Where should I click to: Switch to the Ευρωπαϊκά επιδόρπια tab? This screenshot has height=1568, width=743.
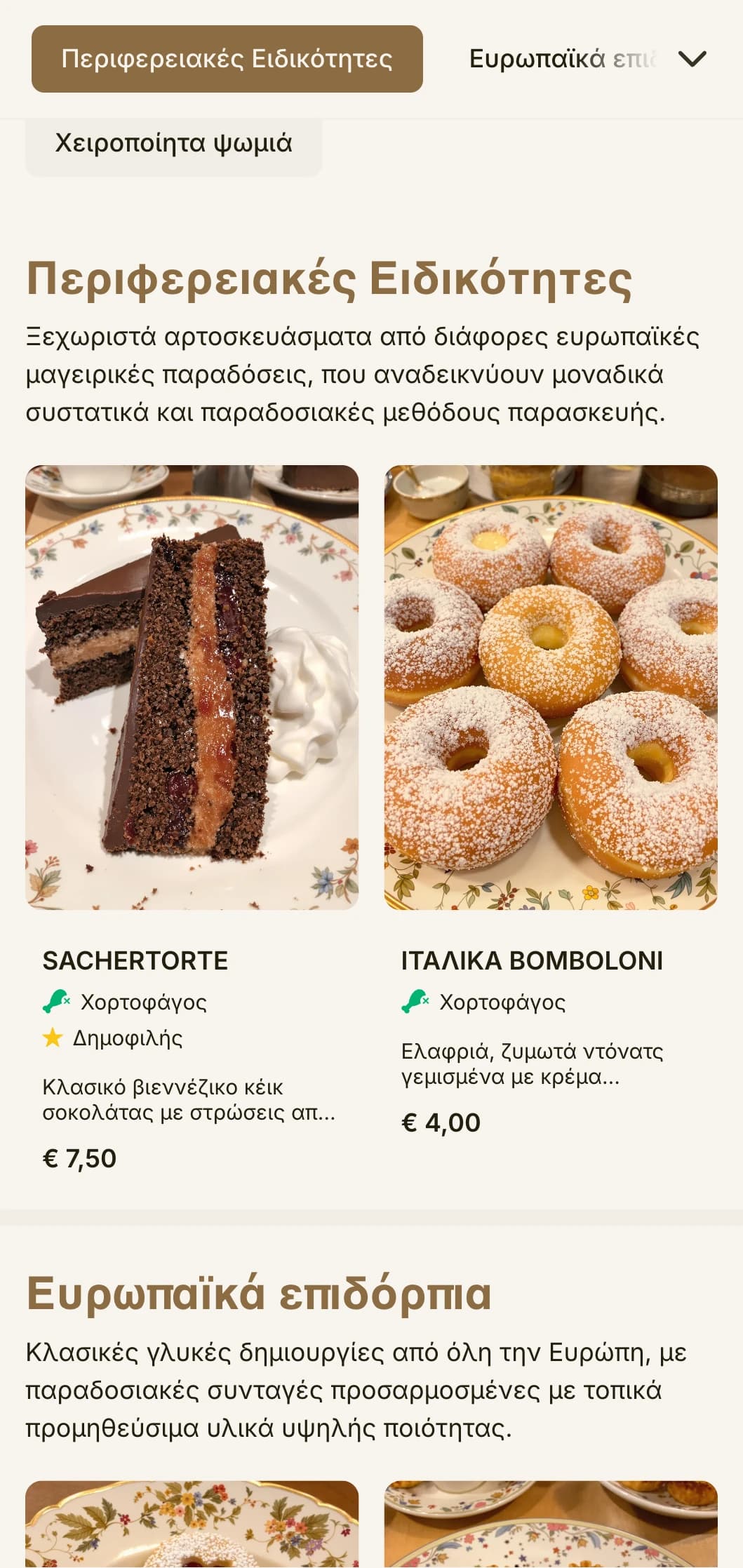coord(561,59)
